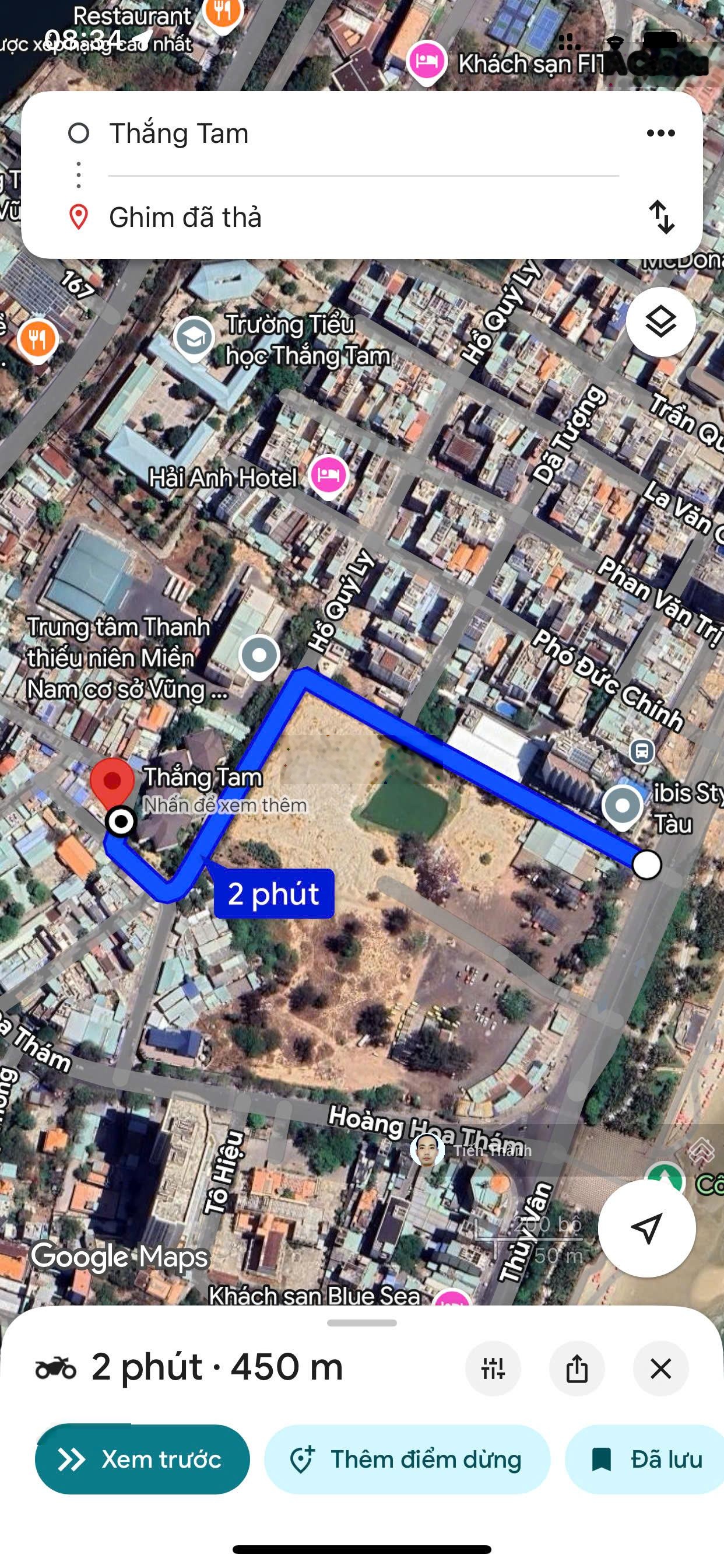Start the Xem trước preview

(142, 1459)
